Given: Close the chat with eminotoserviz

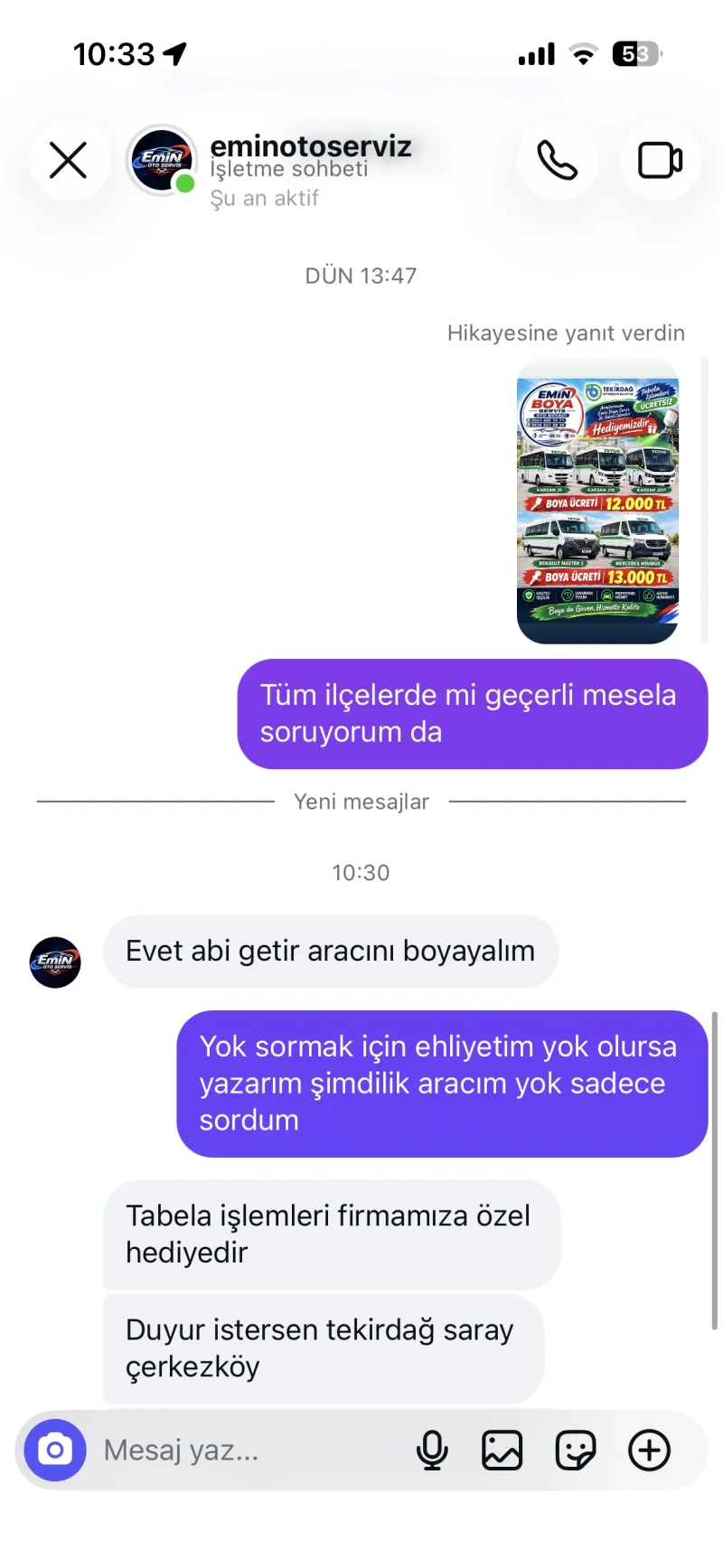Looking at the screenshot, I should pyautogui.click(x=69, y=161).
